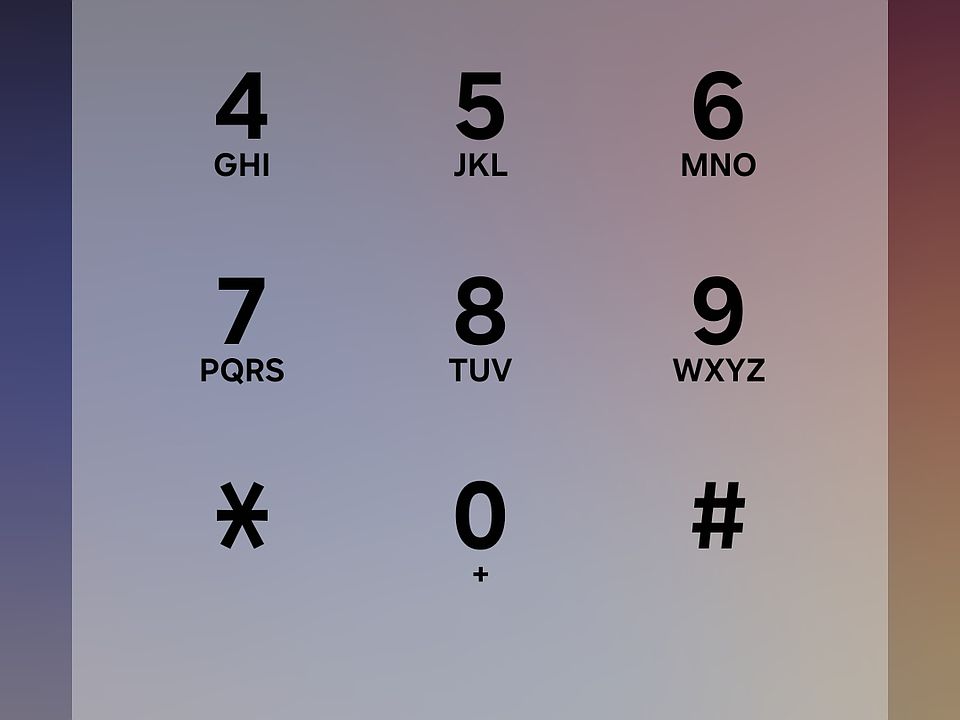Viewport: 960px width, 720px height.
Task: Dial the 0 plus key
Action: (480, 530)
